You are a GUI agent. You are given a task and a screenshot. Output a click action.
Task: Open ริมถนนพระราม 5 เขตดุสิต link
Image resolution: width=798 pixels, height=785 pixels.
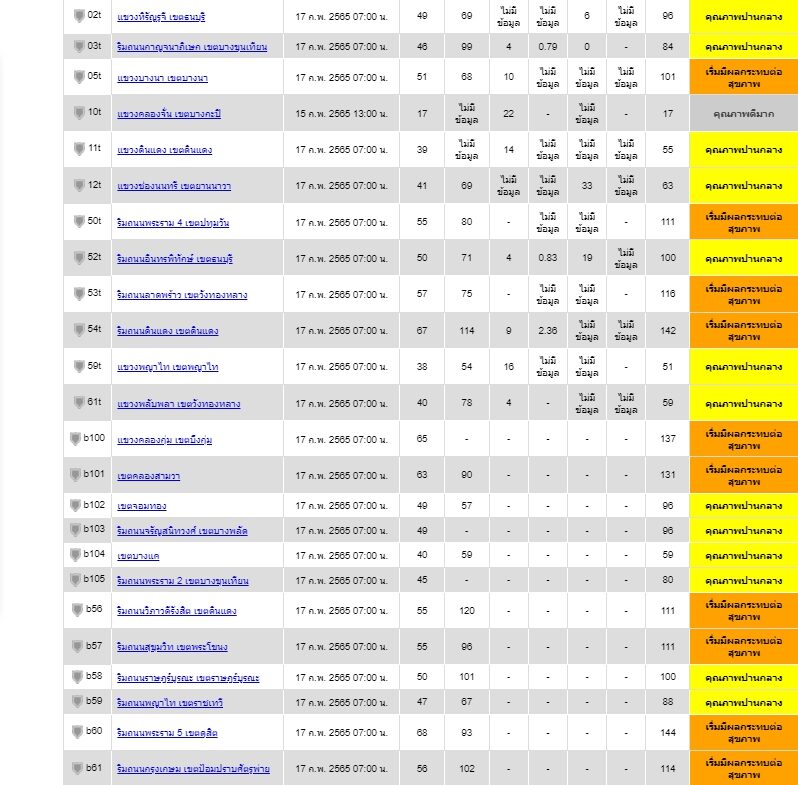click(167, 733)
